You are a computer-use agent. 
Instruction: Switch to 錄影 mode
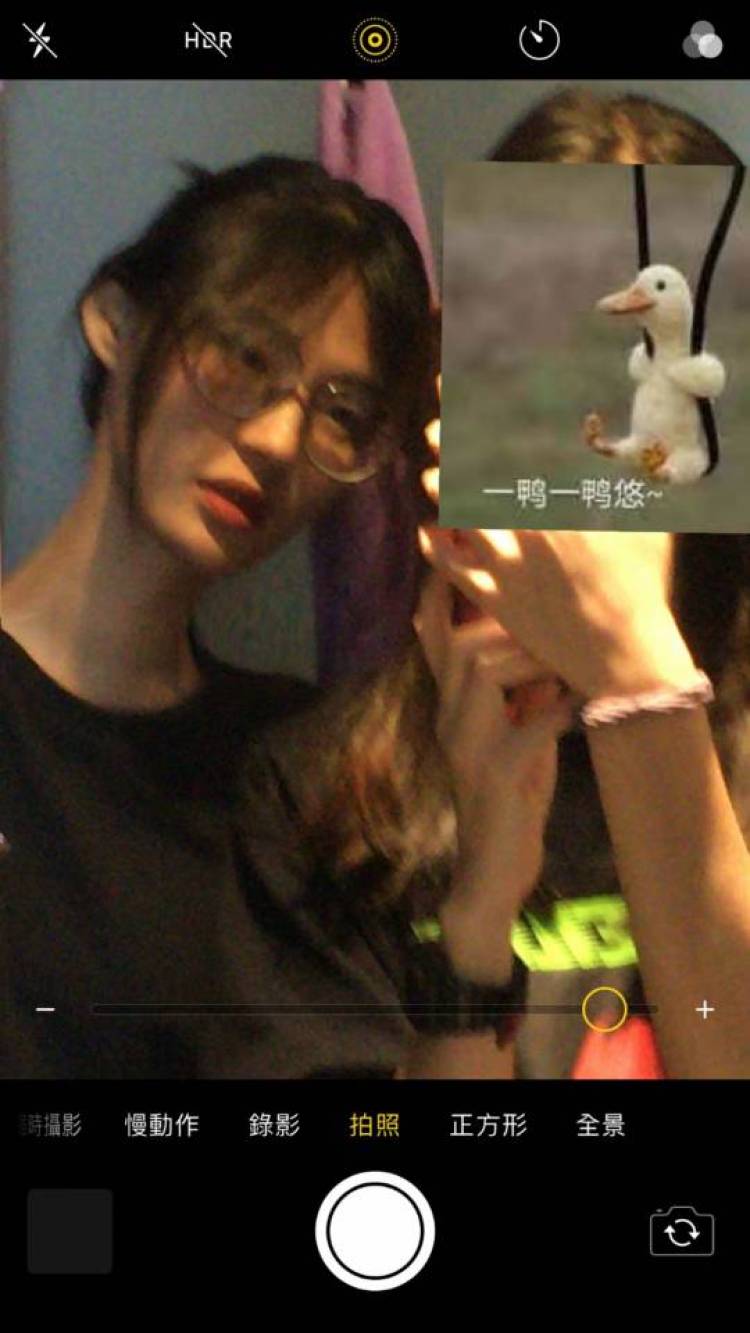click(274, 1125)
